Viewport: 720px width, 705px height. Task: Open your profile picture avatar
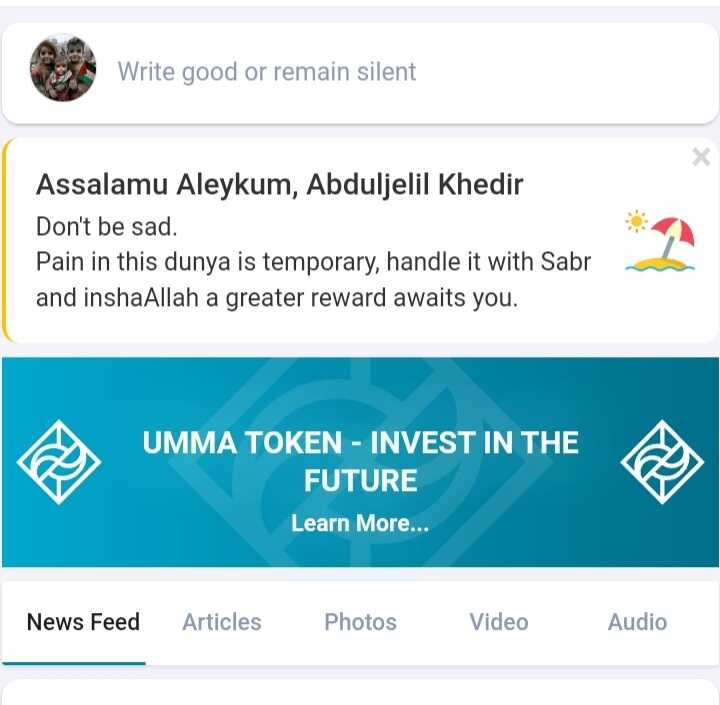pyautogui.click(x=63, y=69)
